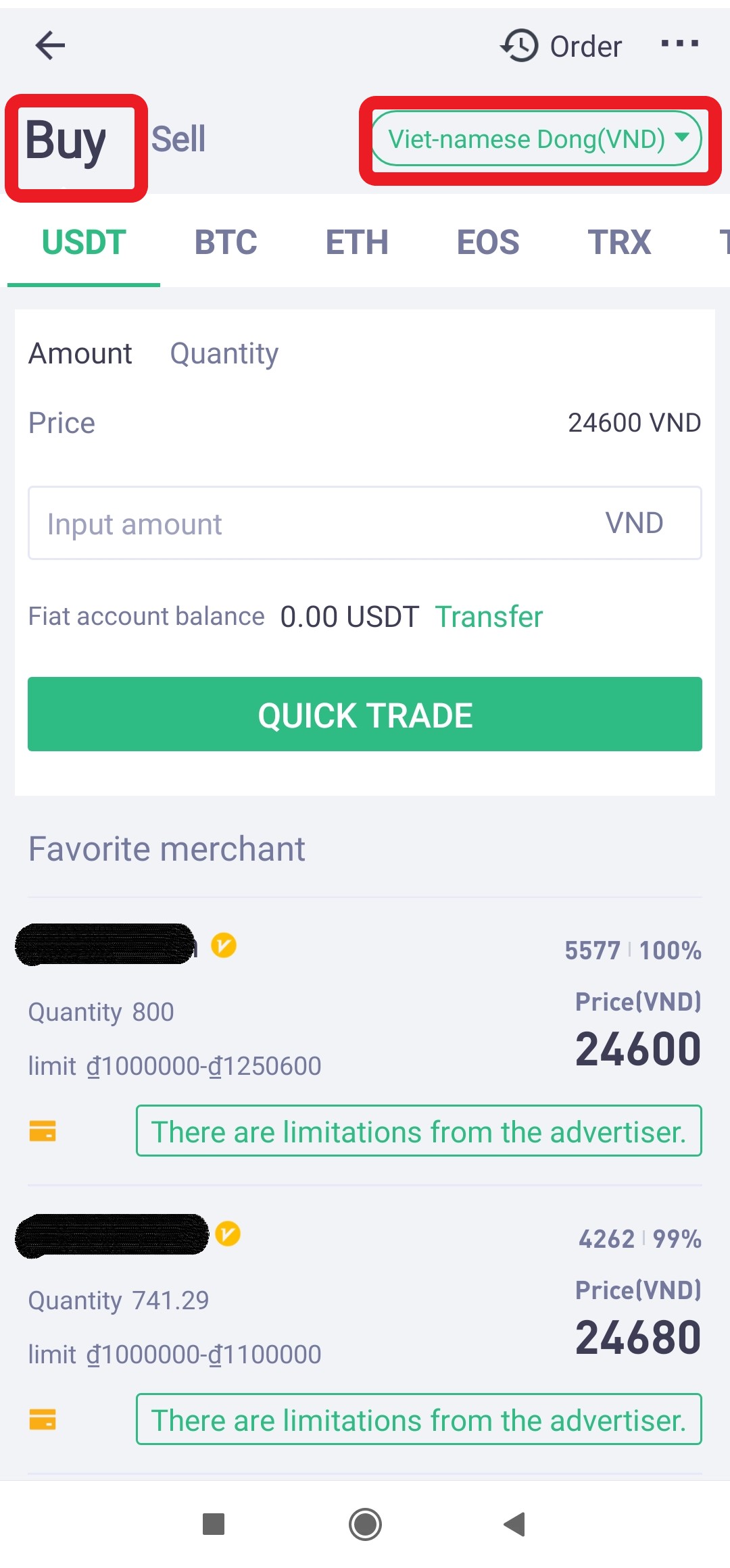
Task: Switch to the Sell tab
Action: point(178,140)
